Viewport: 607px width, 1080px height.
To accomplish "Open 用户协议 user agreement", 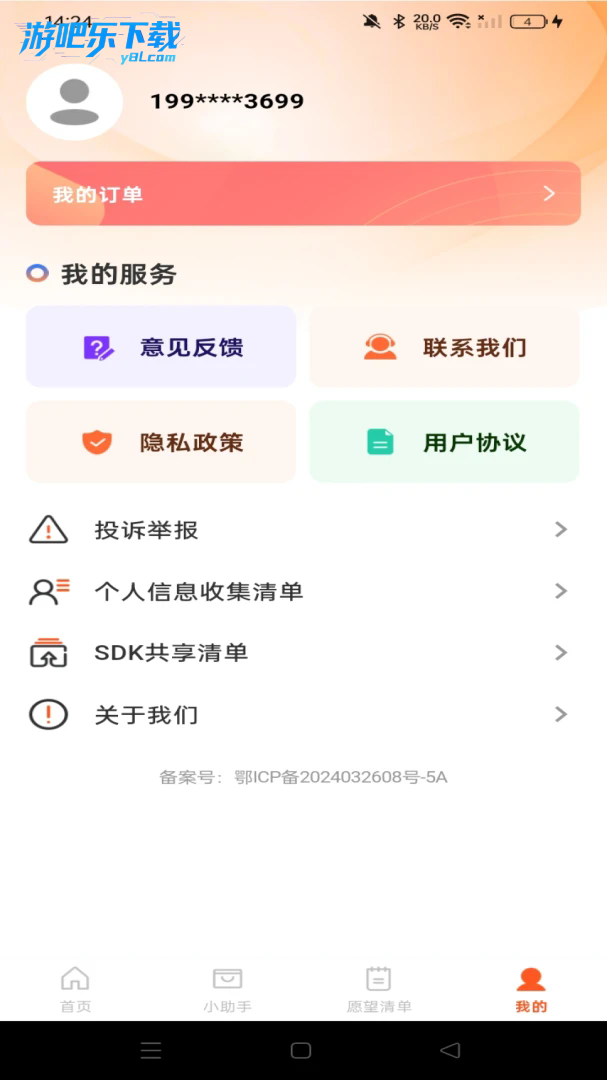I will click(x=444, y=442).
